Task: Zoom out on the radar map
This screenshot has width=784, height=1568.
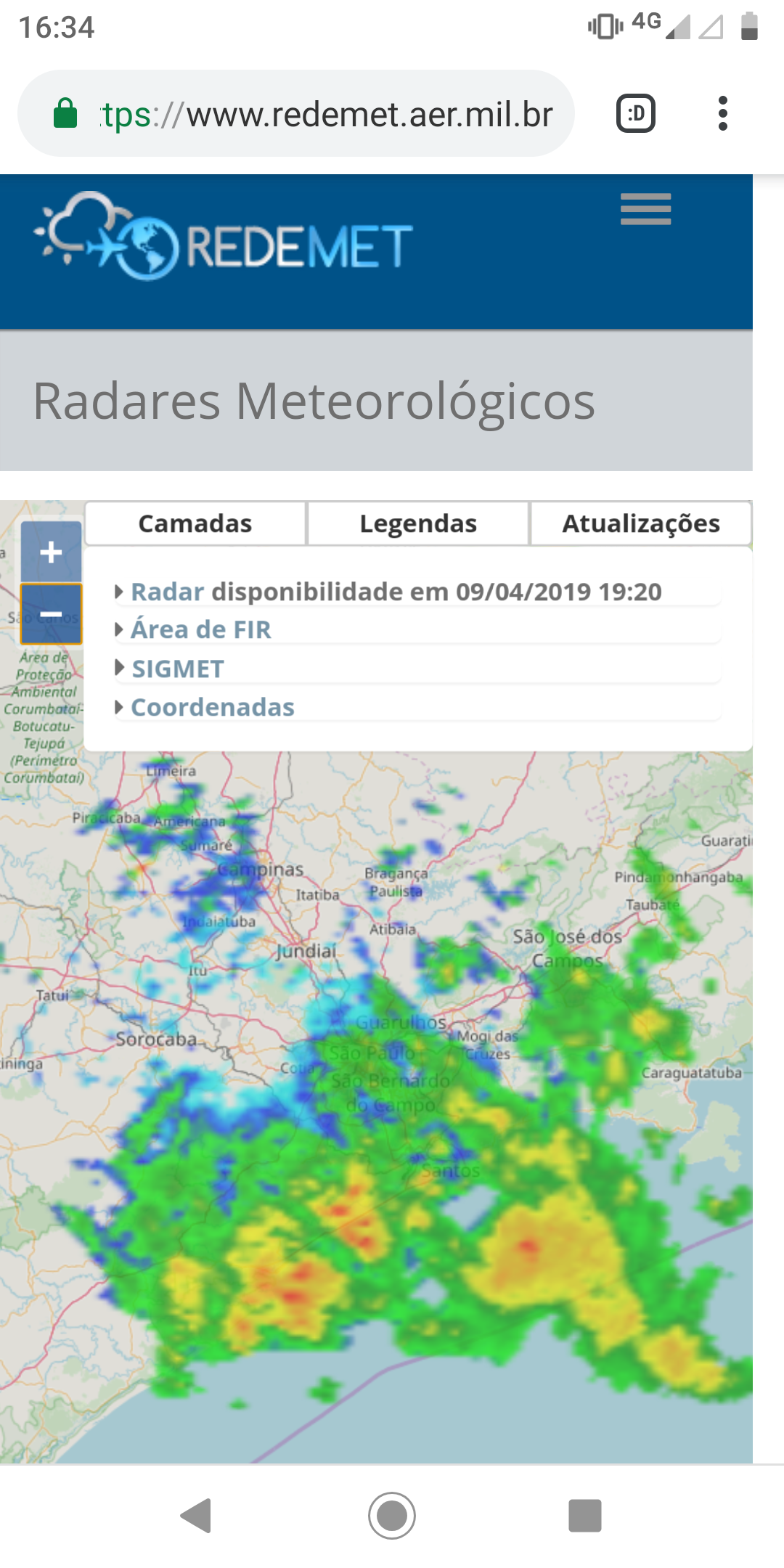Action: (x=51, y=614)
